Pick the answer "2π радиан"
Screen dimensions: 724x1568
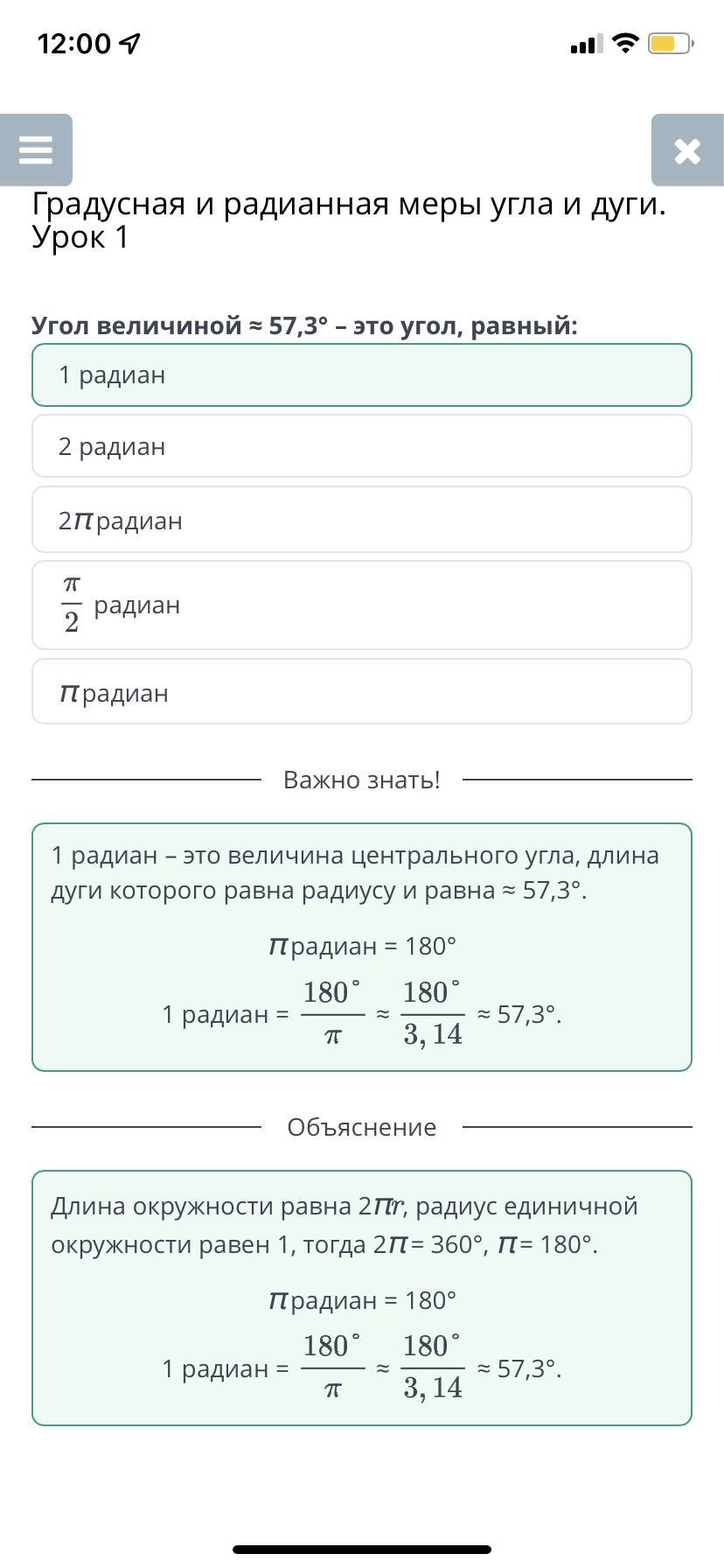point(362,520)
